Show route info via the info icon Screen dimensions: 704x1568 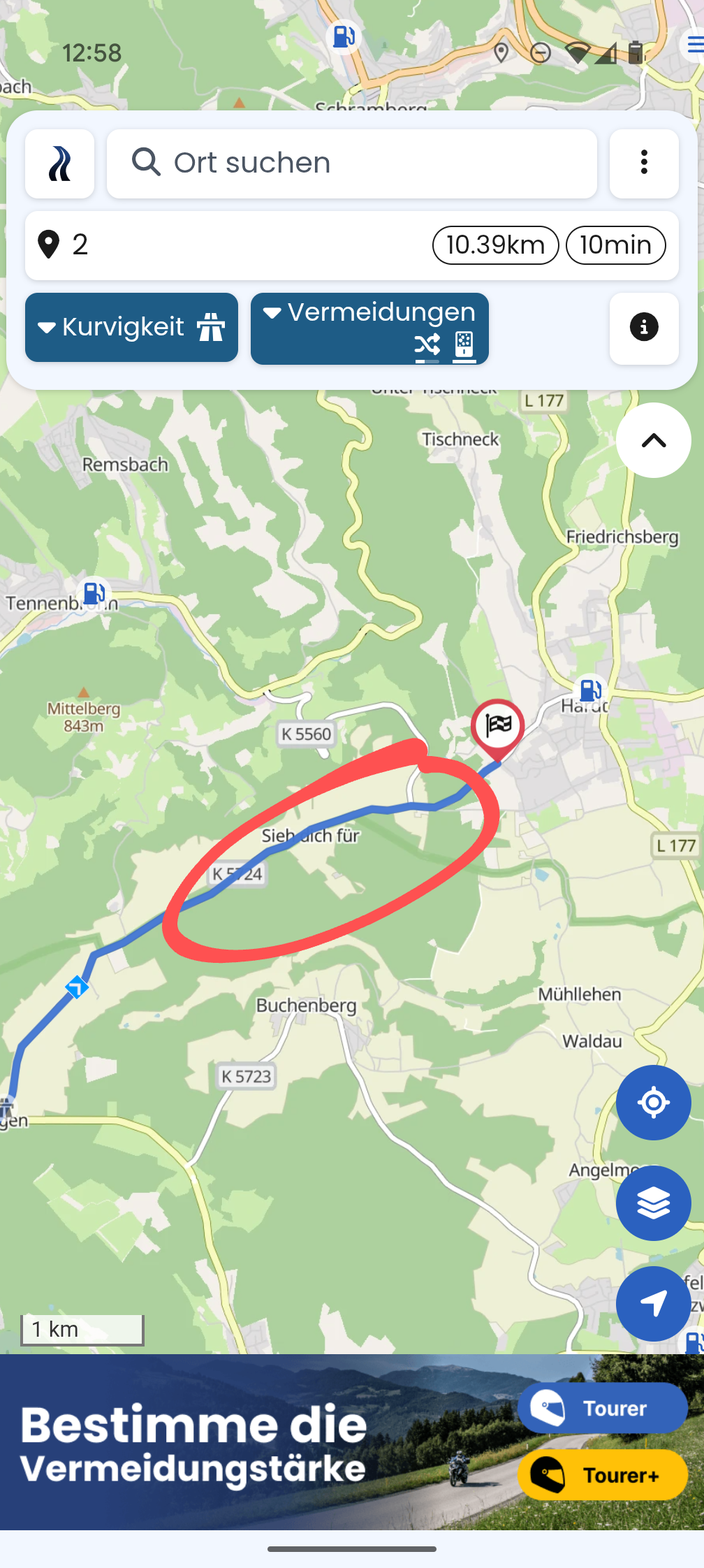pos(644,328)
